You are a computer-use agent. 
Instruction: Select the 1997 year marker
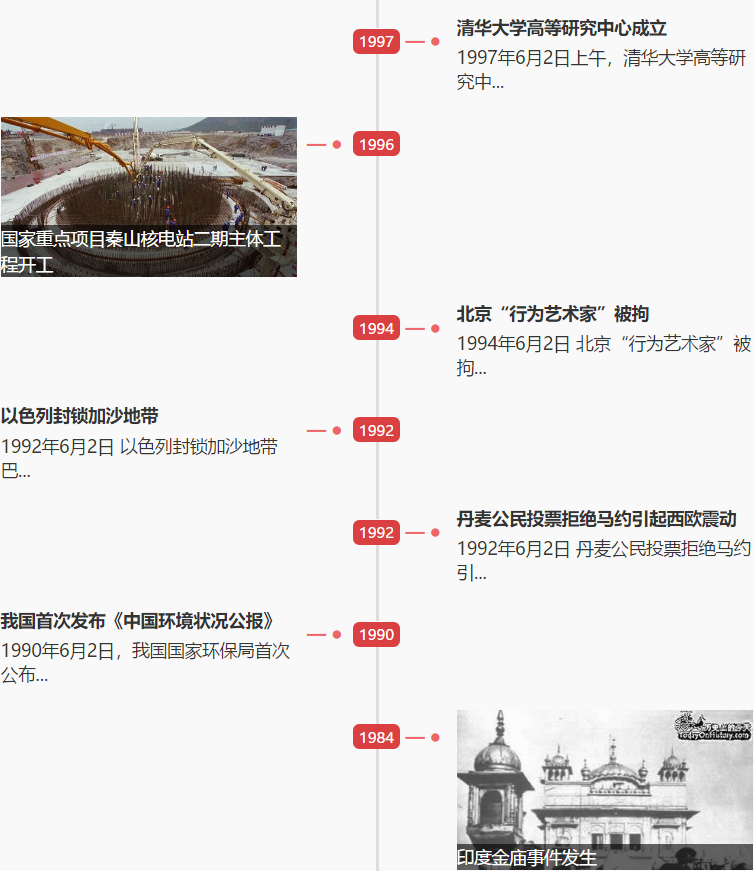click(376, 42)
